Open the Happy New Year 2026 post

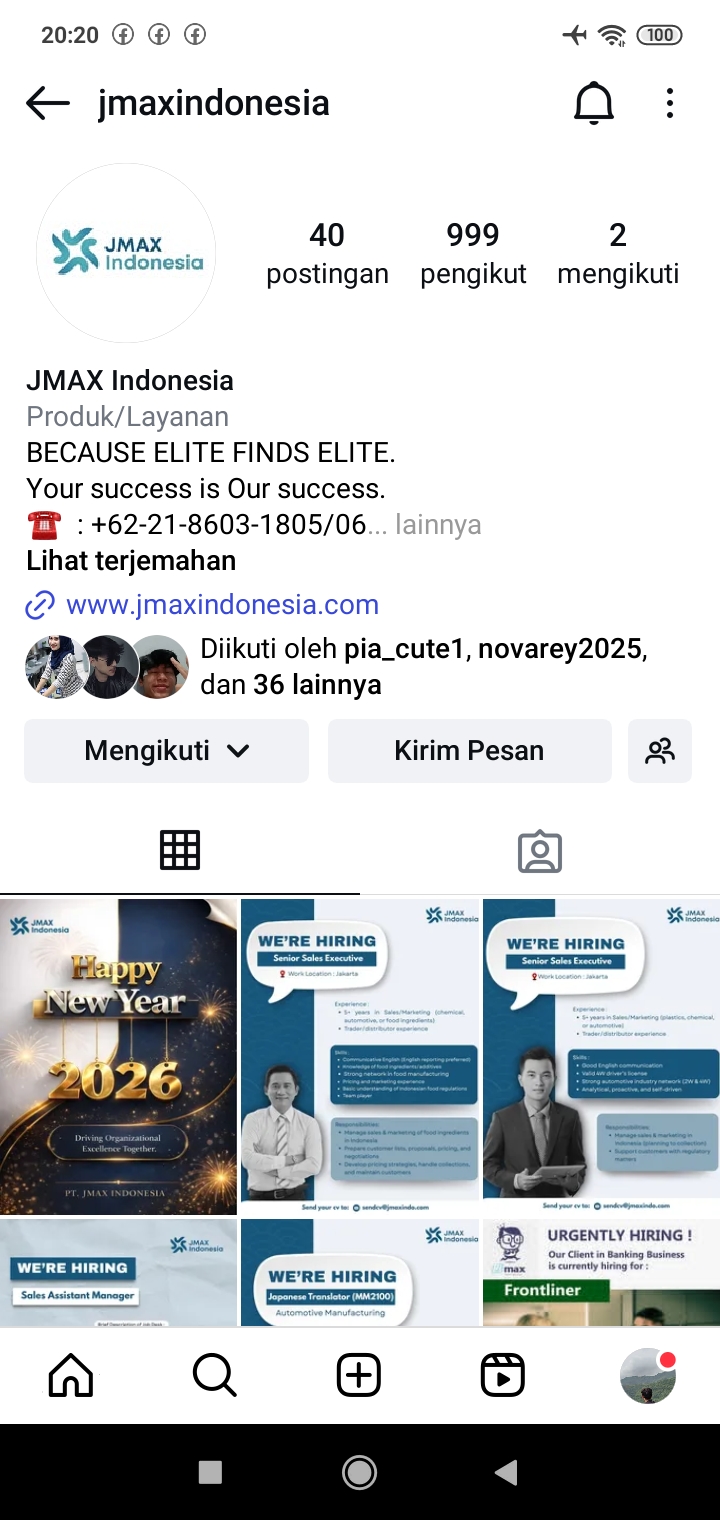(x=118, y=1056)
